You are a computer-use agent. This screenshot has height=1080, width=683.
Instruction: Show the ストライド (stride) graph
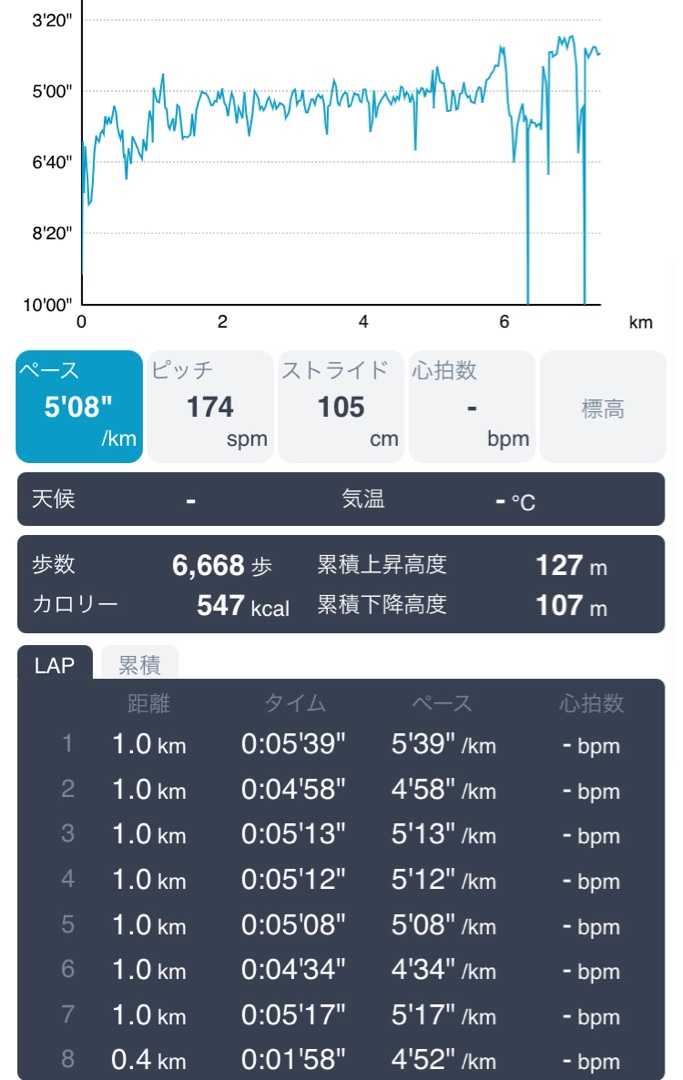tap(341, 406)
